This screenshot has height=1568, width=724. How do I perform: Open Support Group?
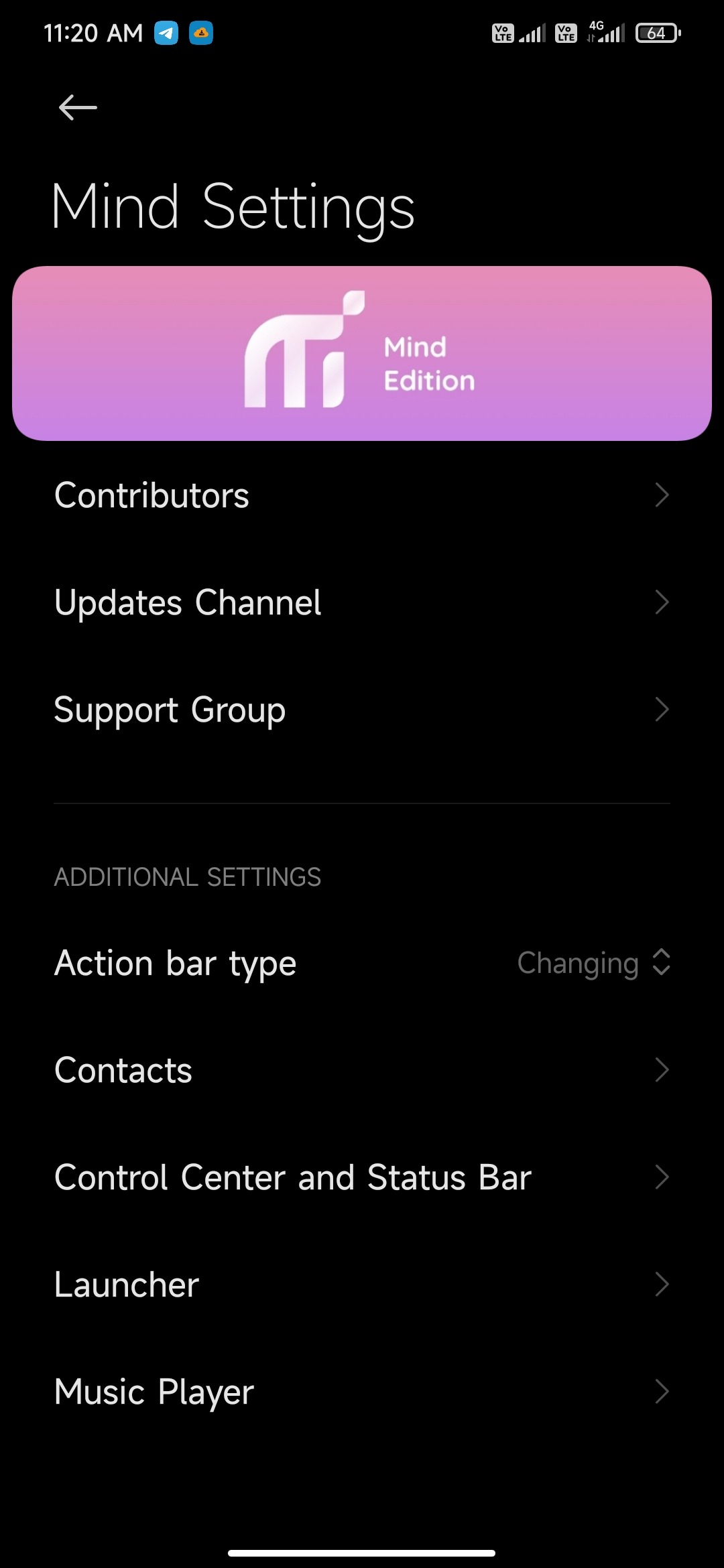click(x=362, y=710)
